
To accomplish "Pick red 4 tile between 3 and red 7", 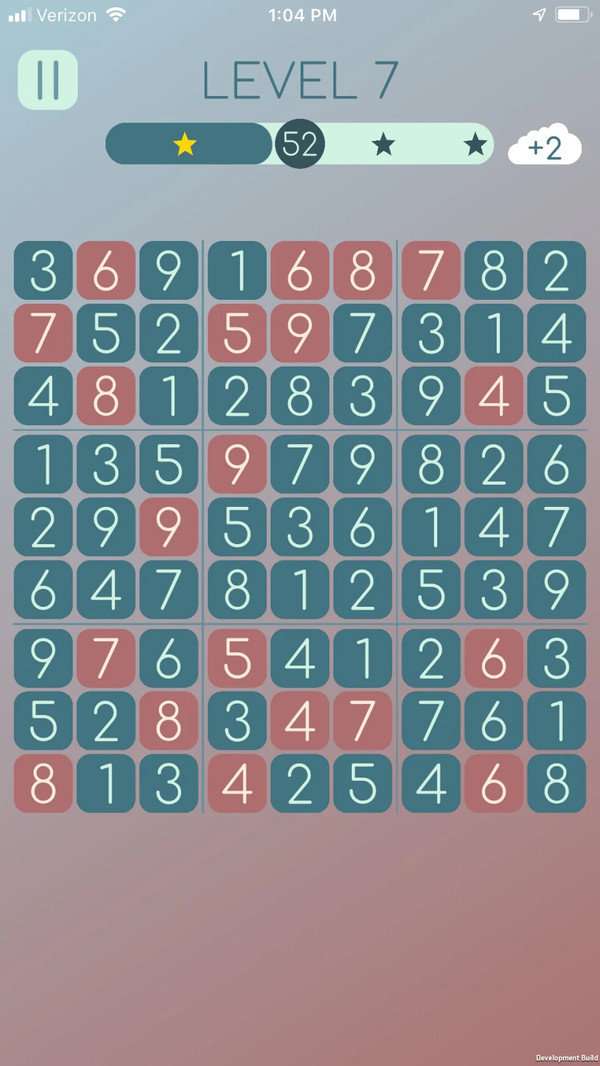I will (x=300, y=720).
